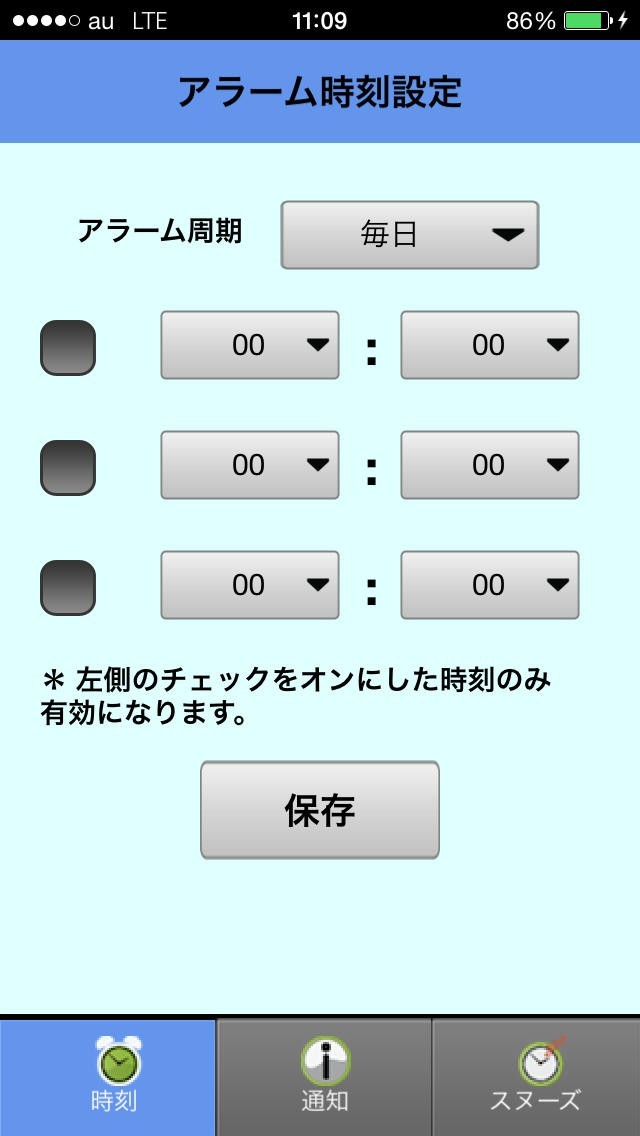Tap the 保存 button to save

(x=320, y=810)
